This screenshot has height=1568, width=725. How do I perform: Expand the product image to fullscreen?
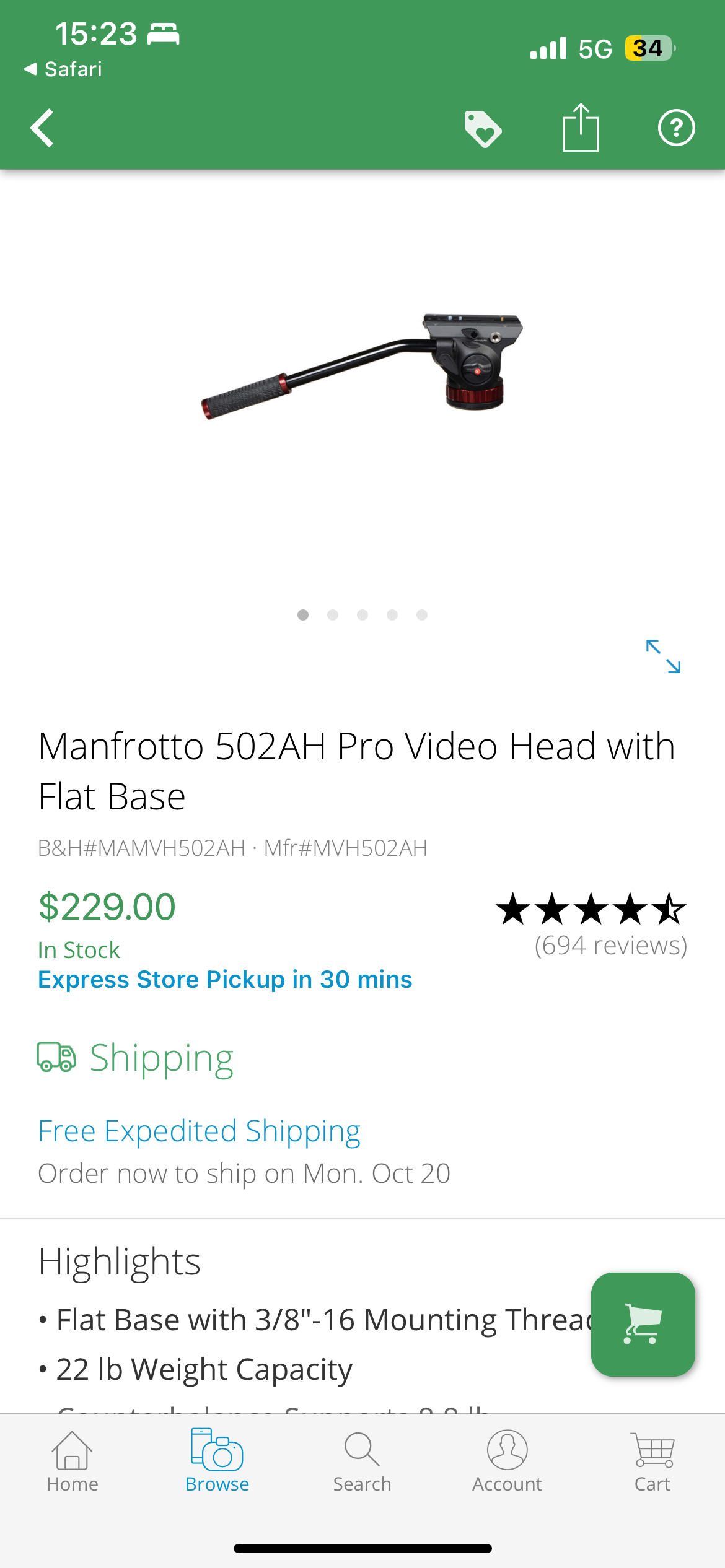pos(663,656)
